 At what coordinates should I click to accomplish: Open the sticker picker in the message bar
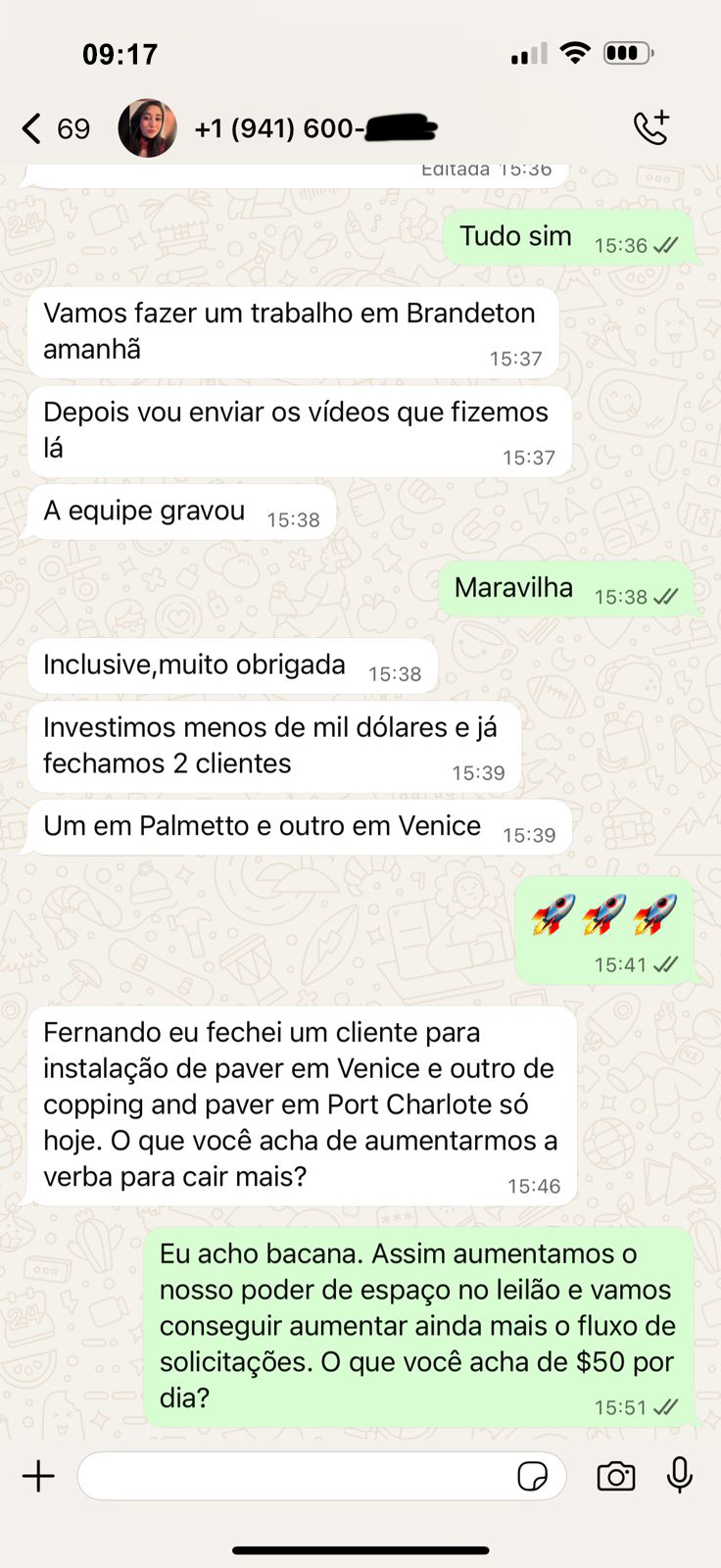pos(534,1476)
